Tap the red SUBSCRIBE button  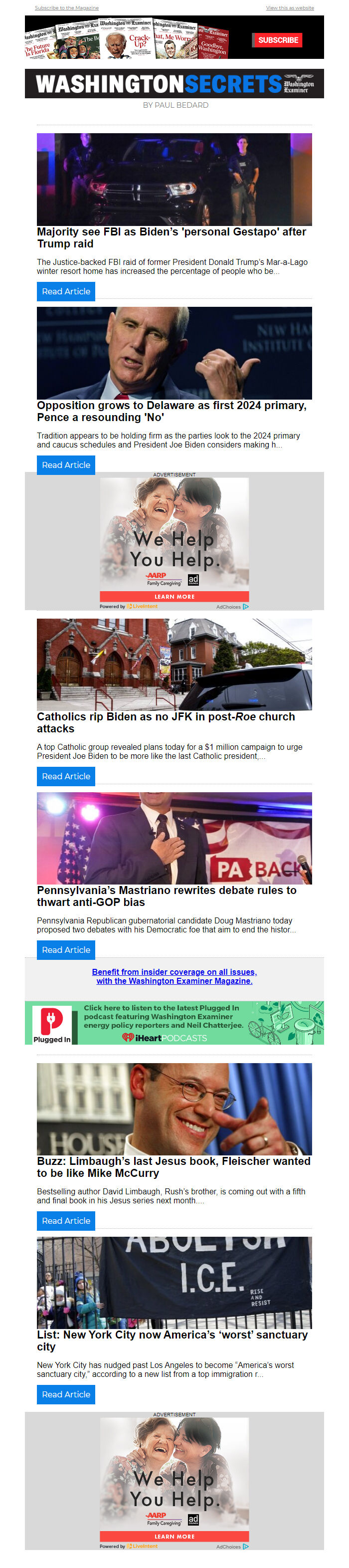[x=277, y=40]
